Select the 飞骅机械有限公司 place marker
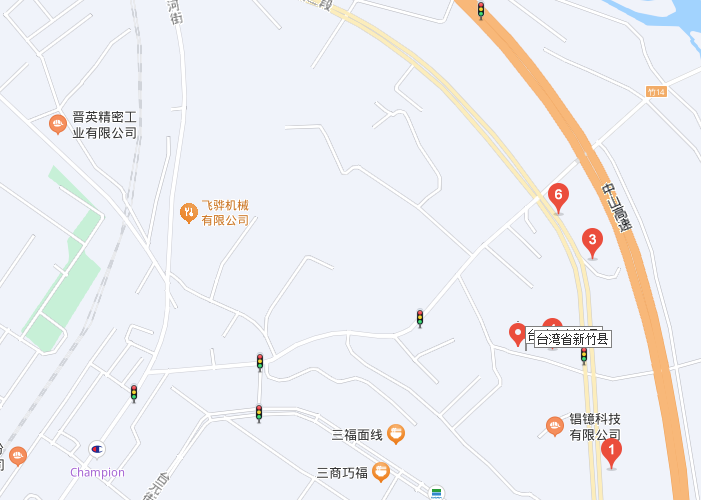 (x=188, y=212)
